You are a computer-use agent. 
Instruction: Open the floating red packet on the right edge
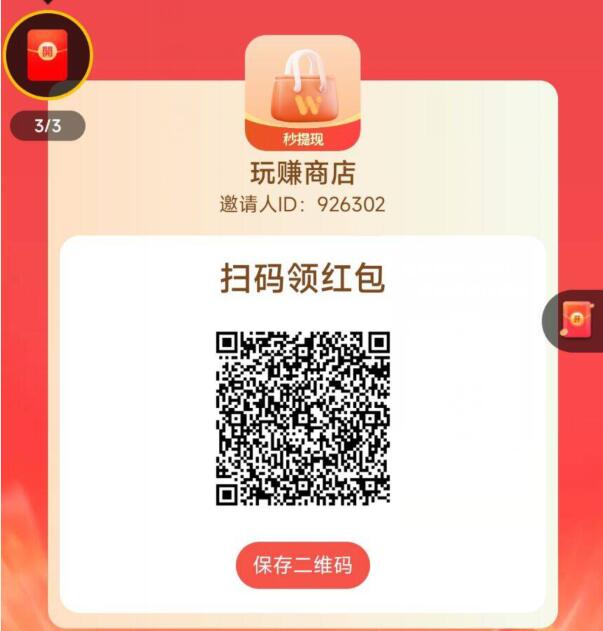tap(577, 320)
